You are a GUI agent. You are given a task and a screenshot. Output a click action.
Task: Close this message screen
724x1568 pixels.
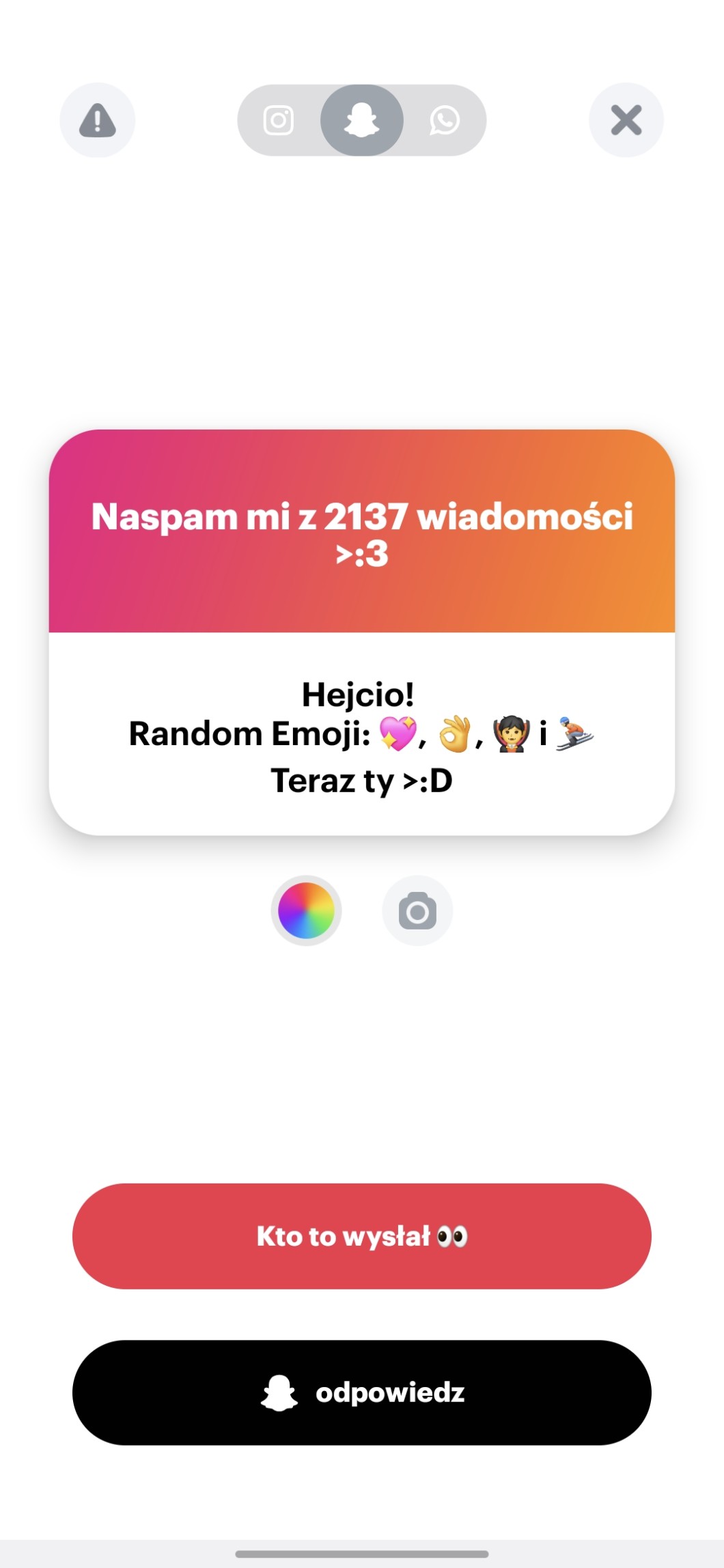[626, 121]
